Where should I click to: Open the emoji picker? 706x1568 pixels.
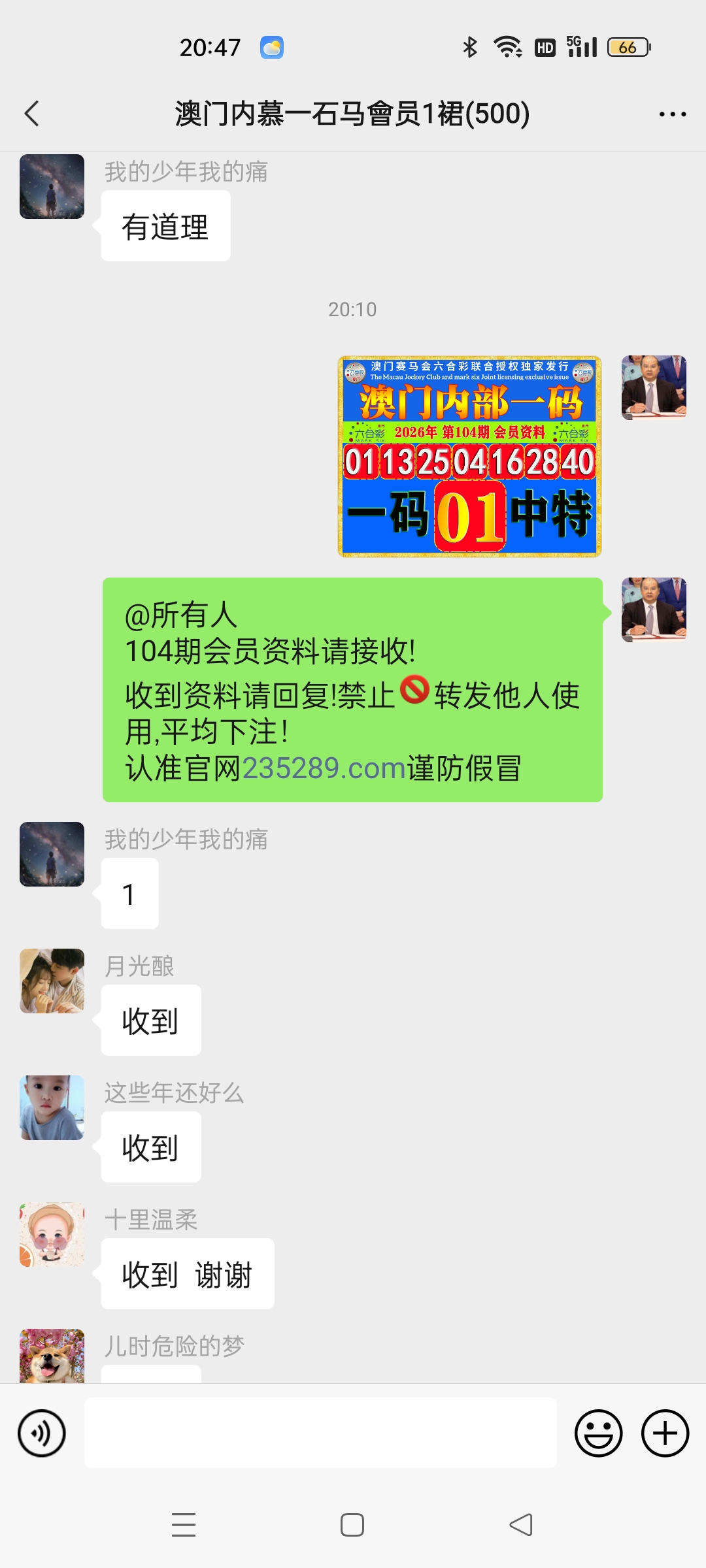click(x=598, y=1433)
